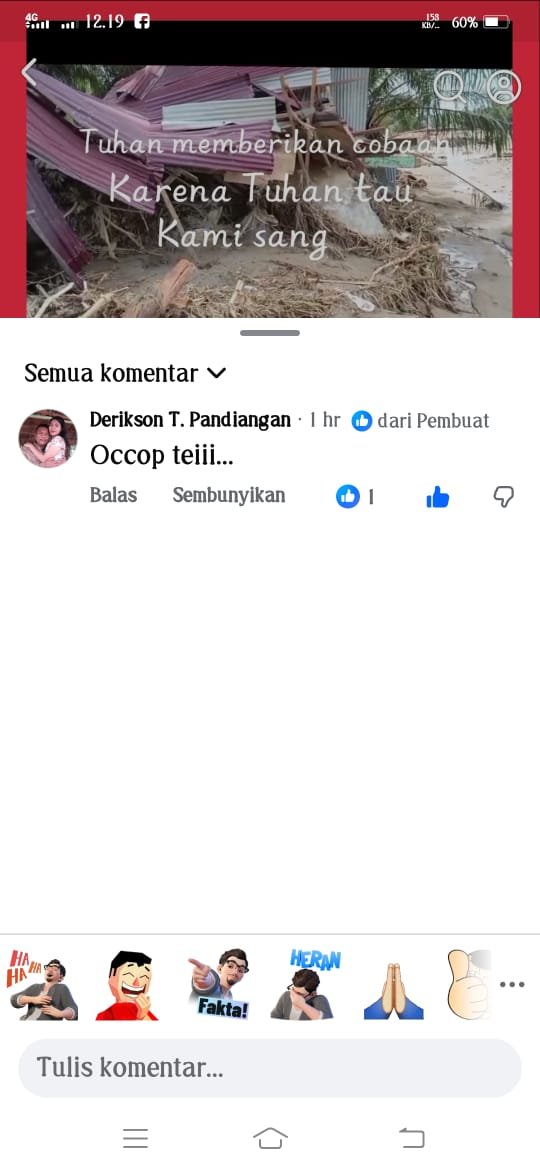The height and width of the screenshot is (1170, 540).
Task: Dislike Derikson's comment with thumbs down
Action: pyautogui.click(x=504, y=497)
